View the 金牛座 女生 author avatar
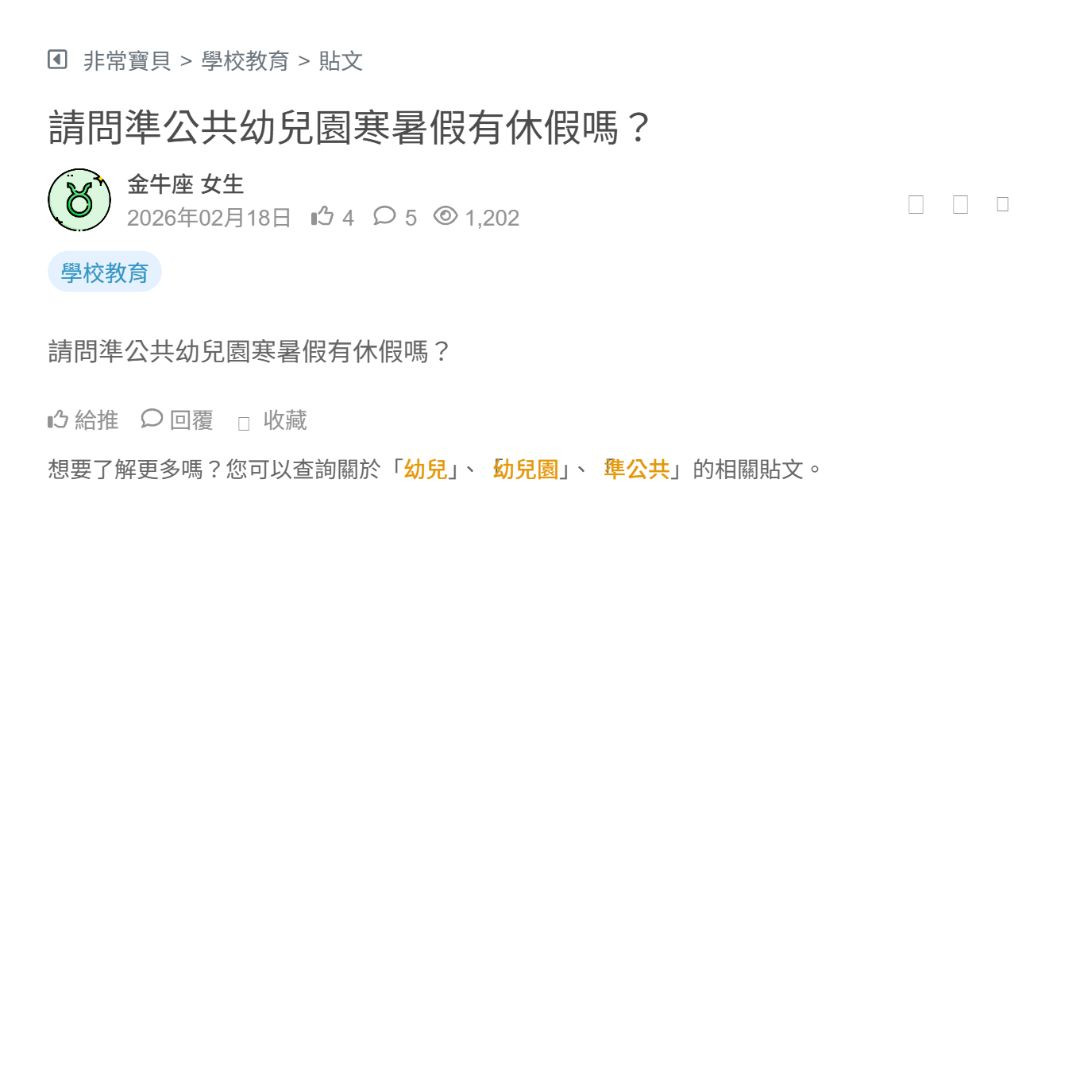 coord(79,200)
